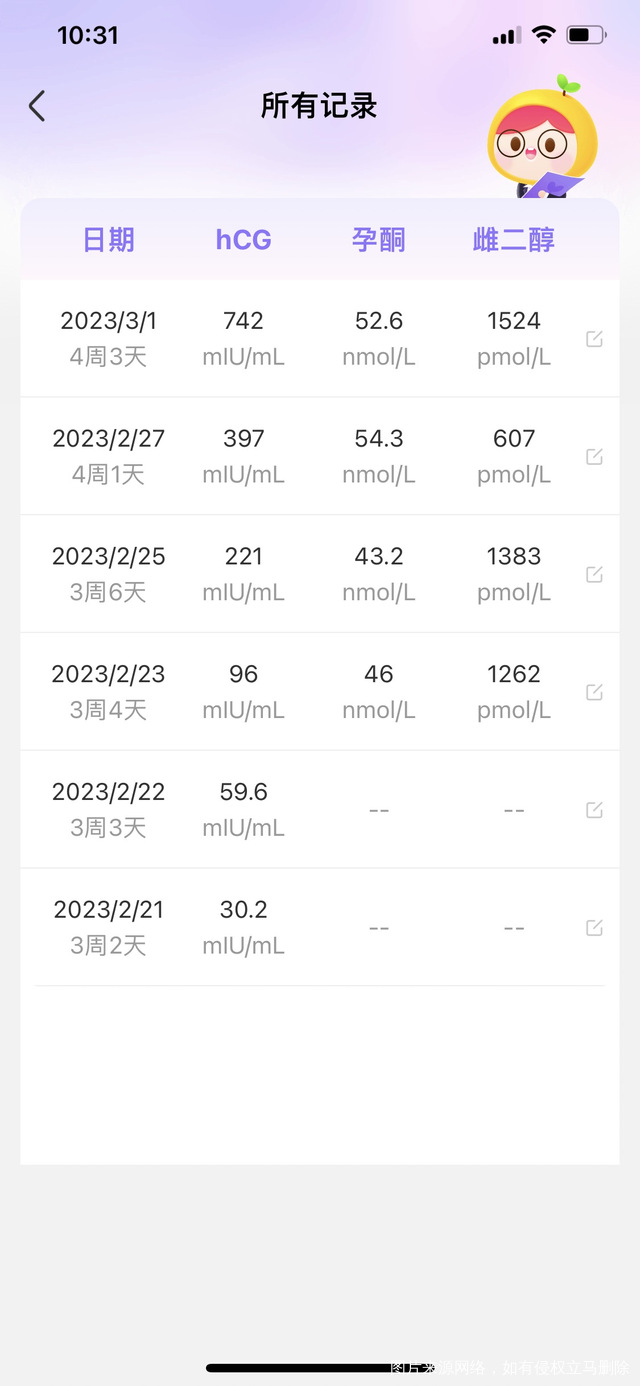The image size is (640, 1386).
Task: Edit the 2023/2/21 record
Action: click(x=594, y=928)
